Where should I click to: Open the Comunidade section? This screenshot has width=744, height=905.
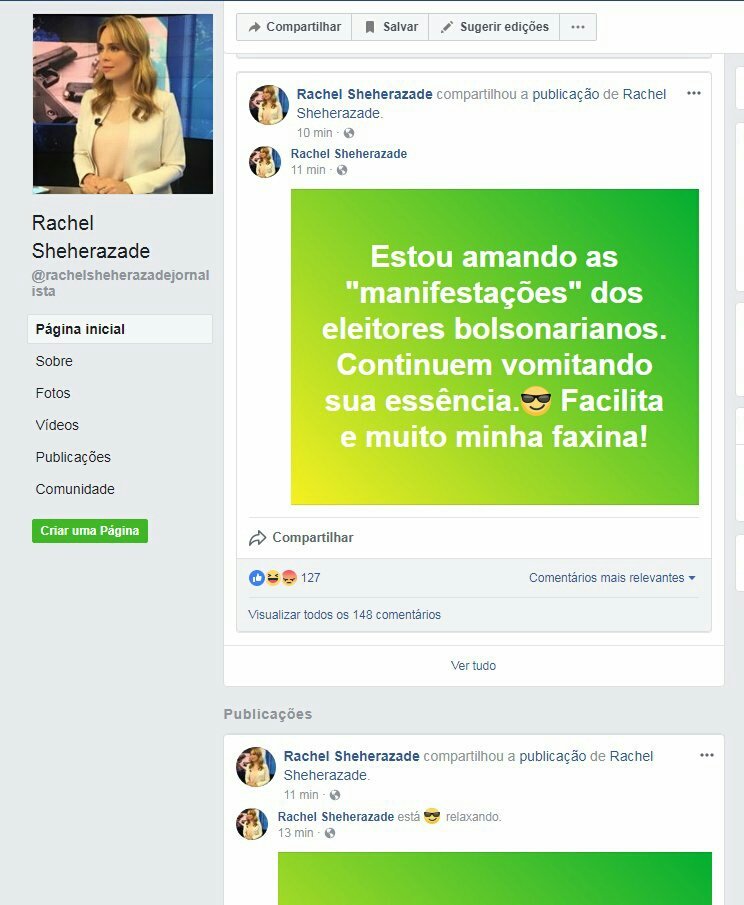[75, 489]
